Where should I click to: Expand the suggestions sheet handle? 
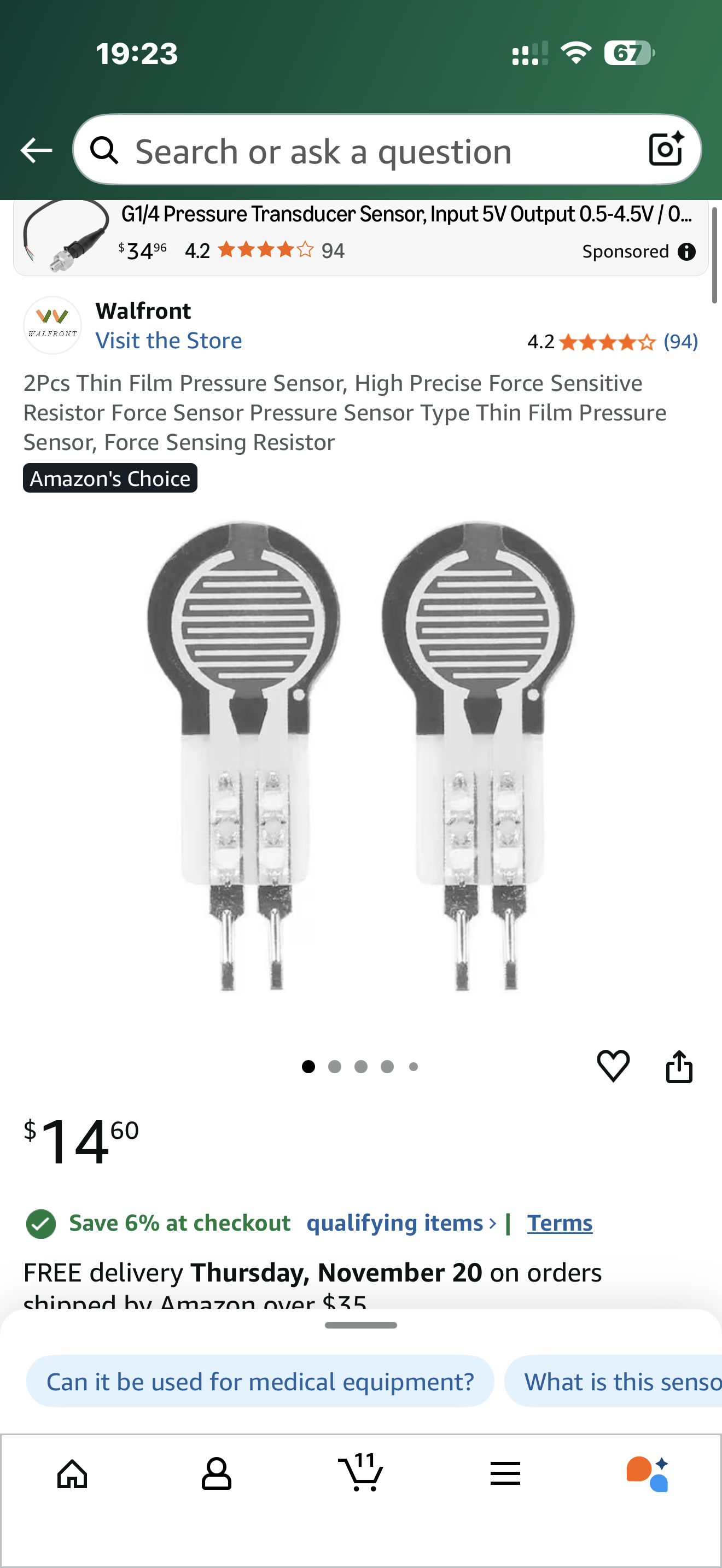[x=361, y=1325]
